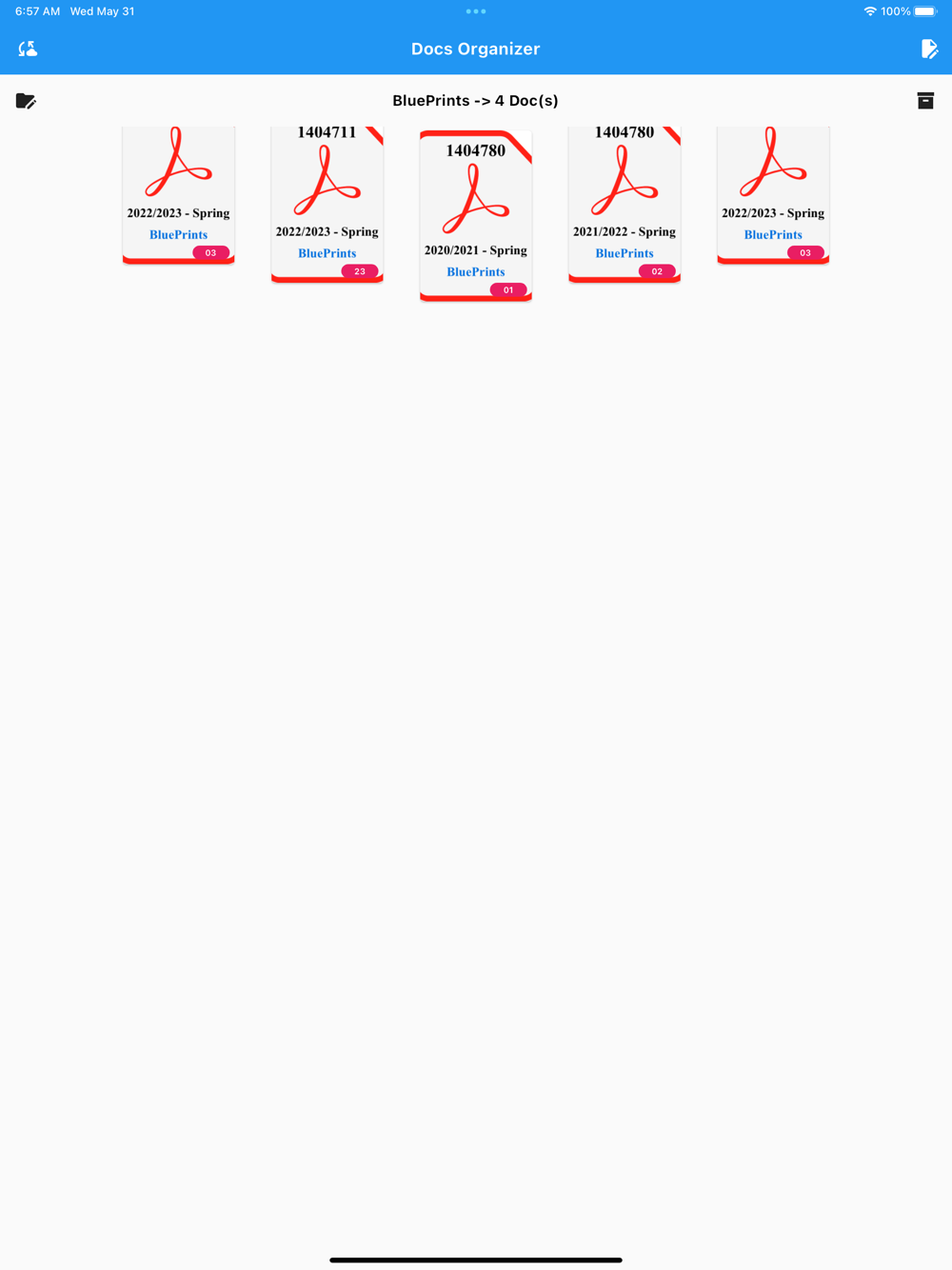Tap the cloud sync icon

pos(28,49)
